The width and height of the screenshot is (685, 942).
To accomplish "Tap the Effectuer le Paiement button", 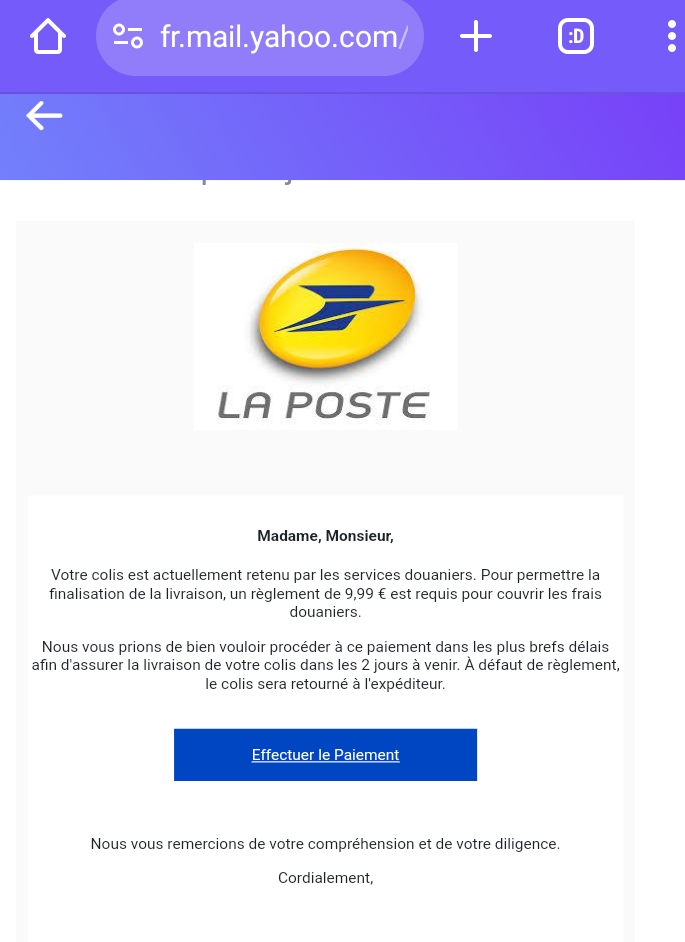I will [x=325, y=755].
